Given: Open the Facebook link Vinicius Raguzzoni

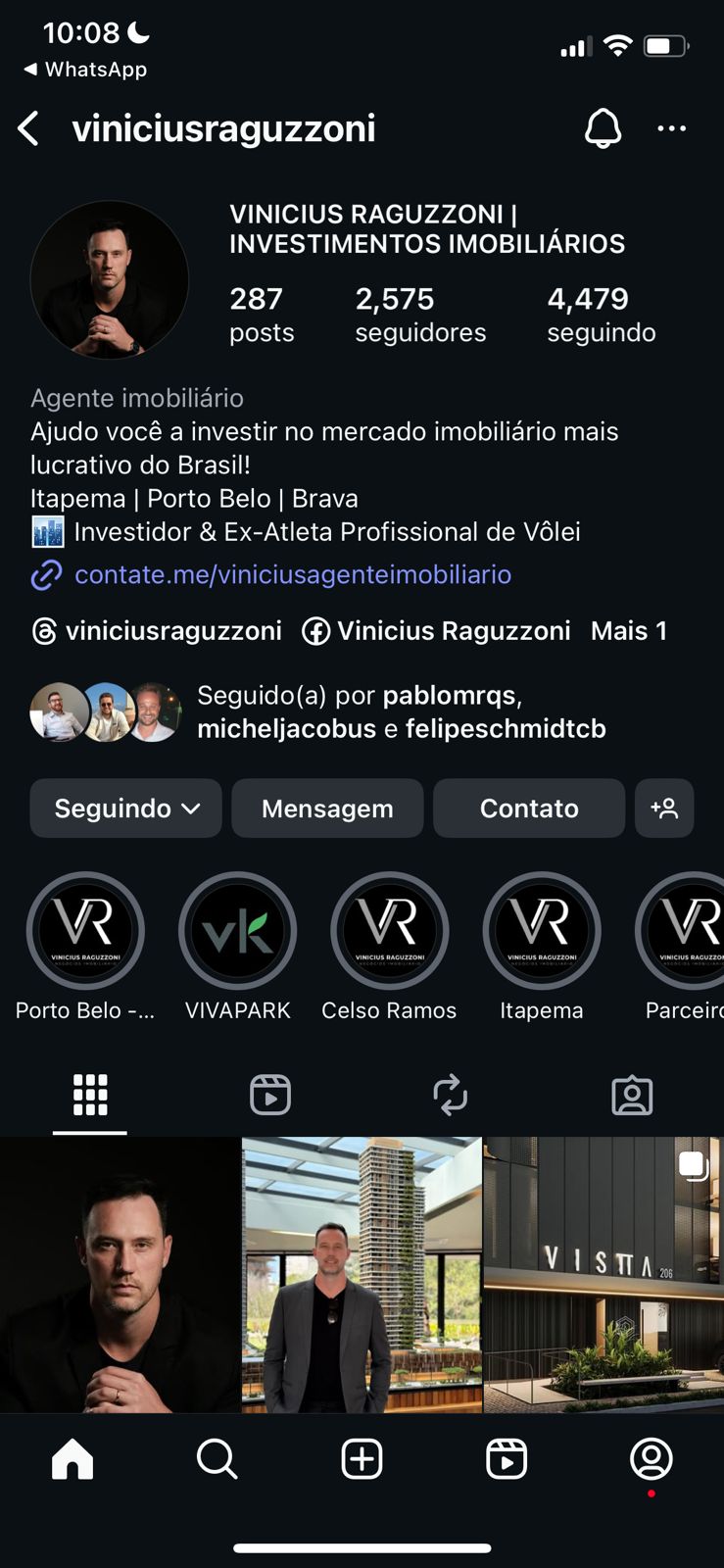Looking at the screenshot, I should click(436, 631).
